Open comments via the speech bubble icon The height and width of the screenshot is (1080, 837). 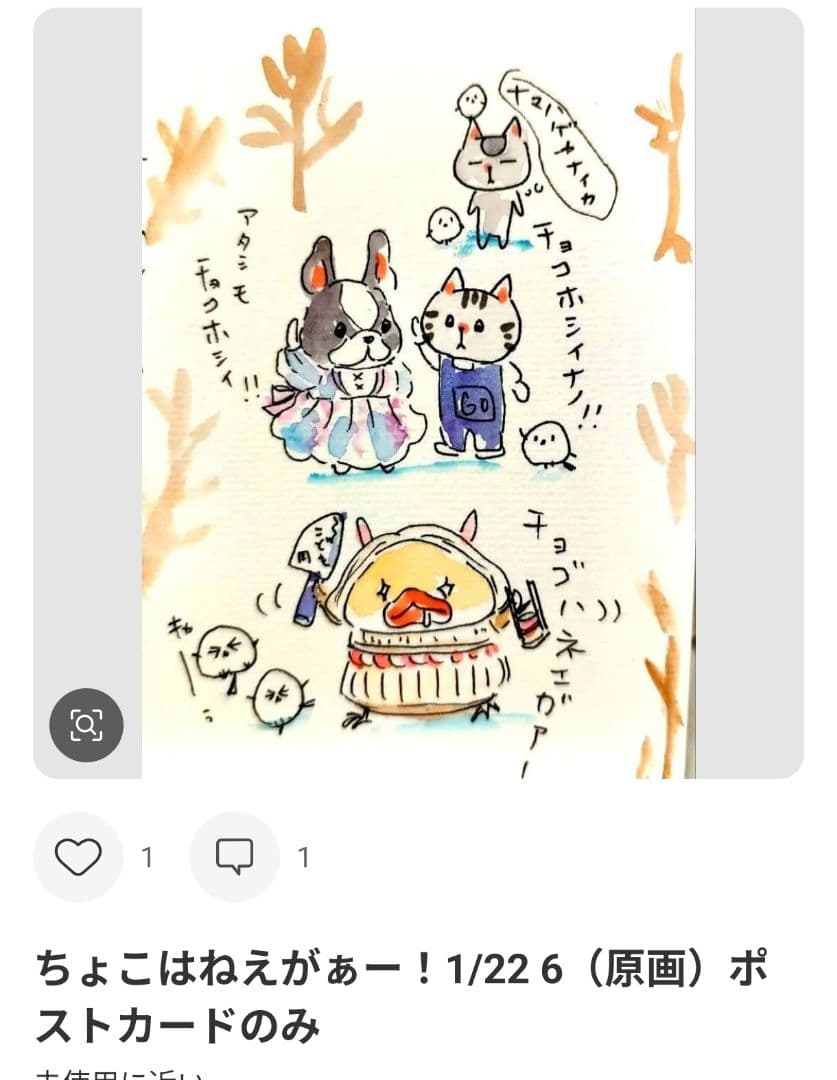coord(235,857)
